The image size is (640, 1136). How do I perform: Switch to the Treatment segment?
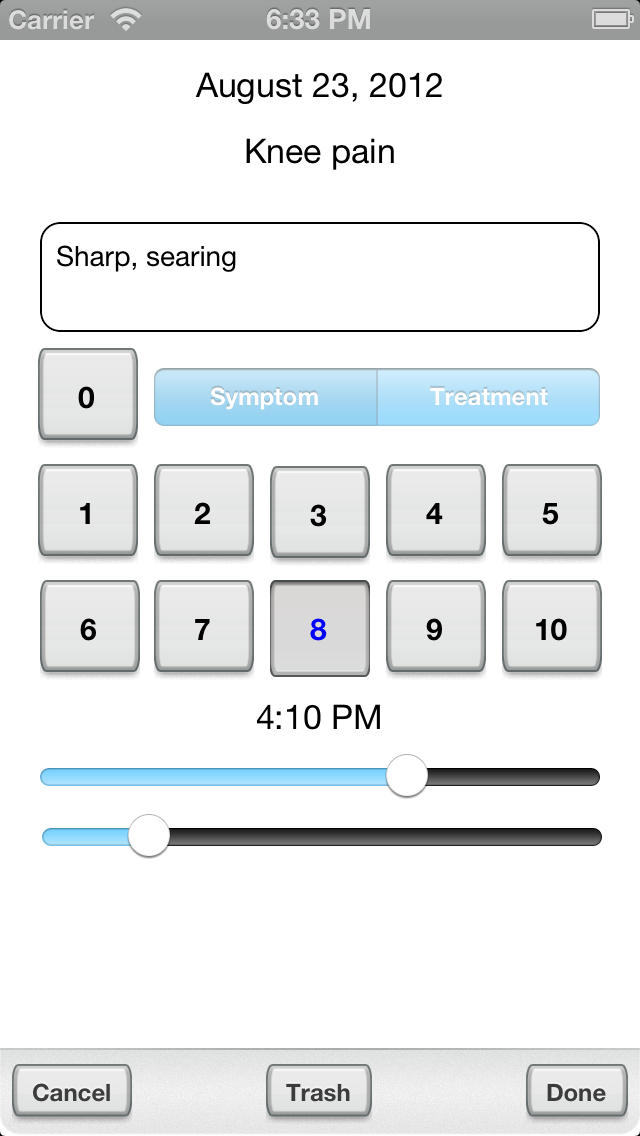coord(489,397)
